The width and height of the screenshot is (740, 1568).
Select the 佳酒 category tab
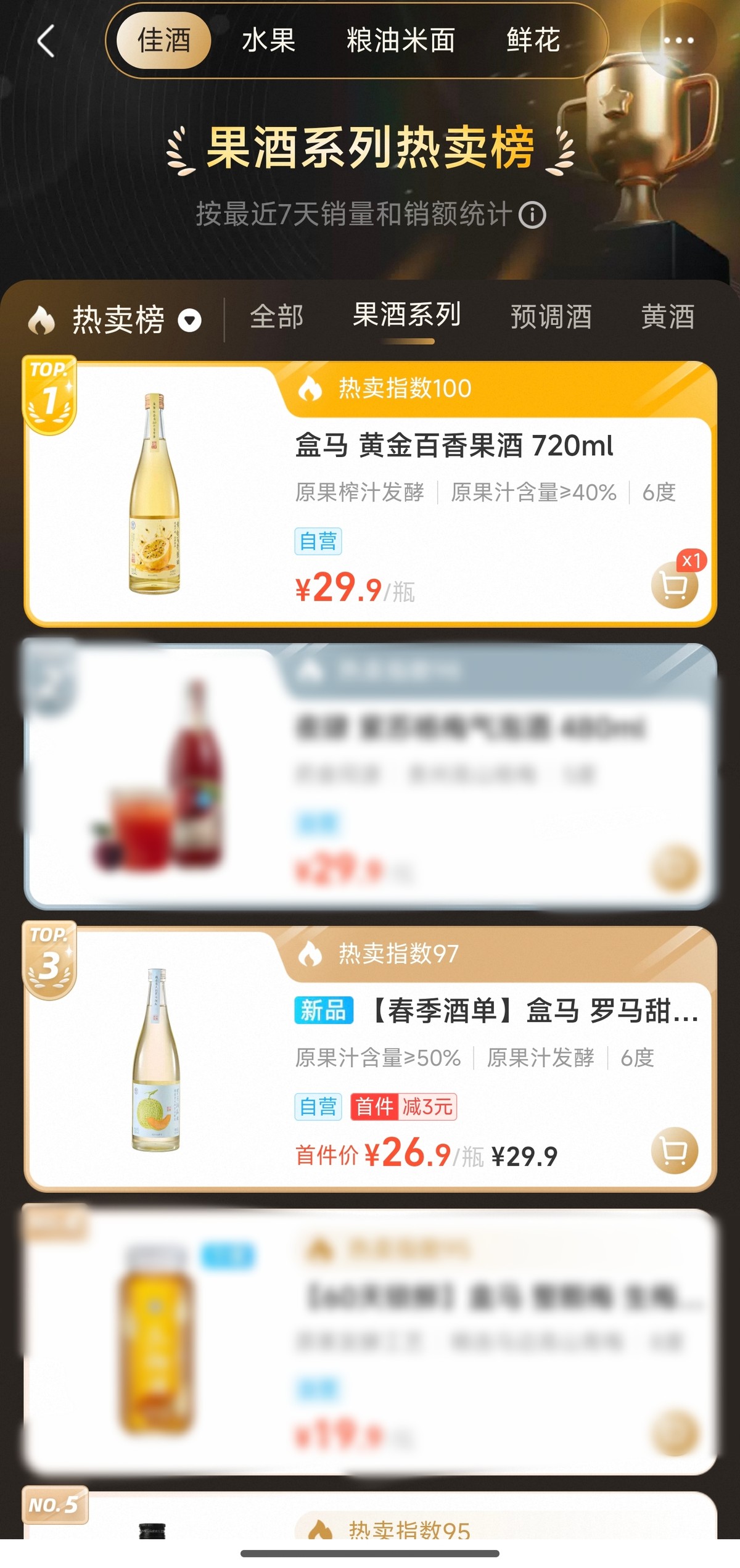[x=164, y=41]
